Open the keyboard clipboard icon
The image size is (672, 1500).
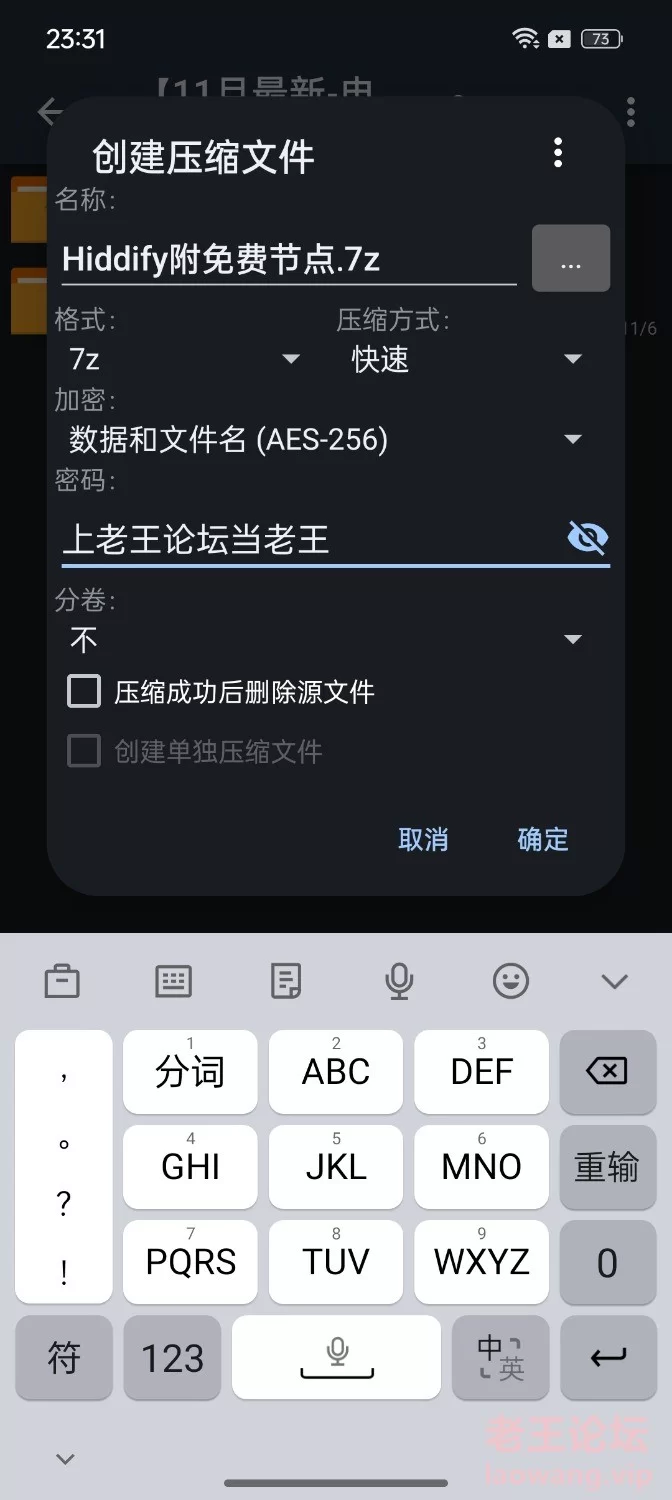pyautogui.click(x=62, y=982)
